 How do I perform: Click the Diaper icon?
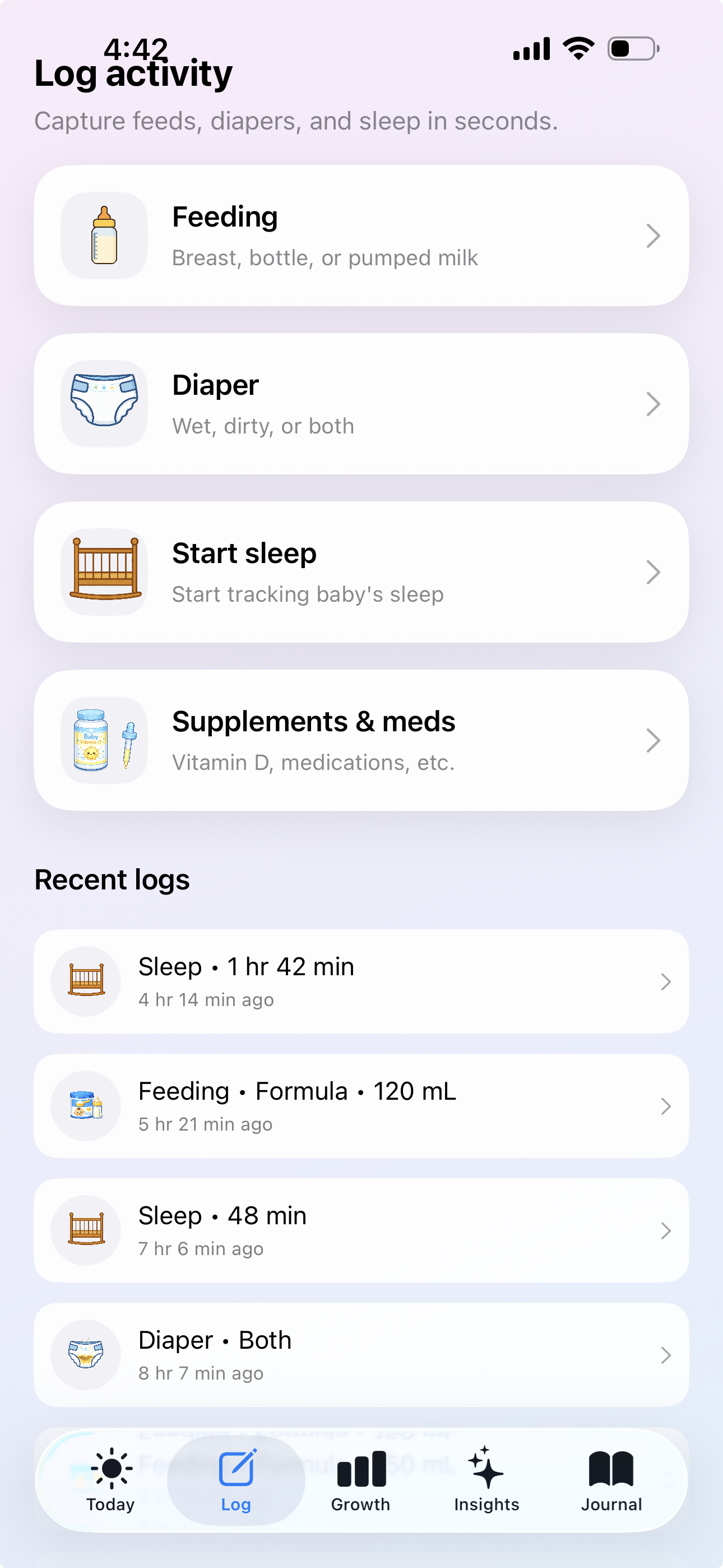pos(104,404)
